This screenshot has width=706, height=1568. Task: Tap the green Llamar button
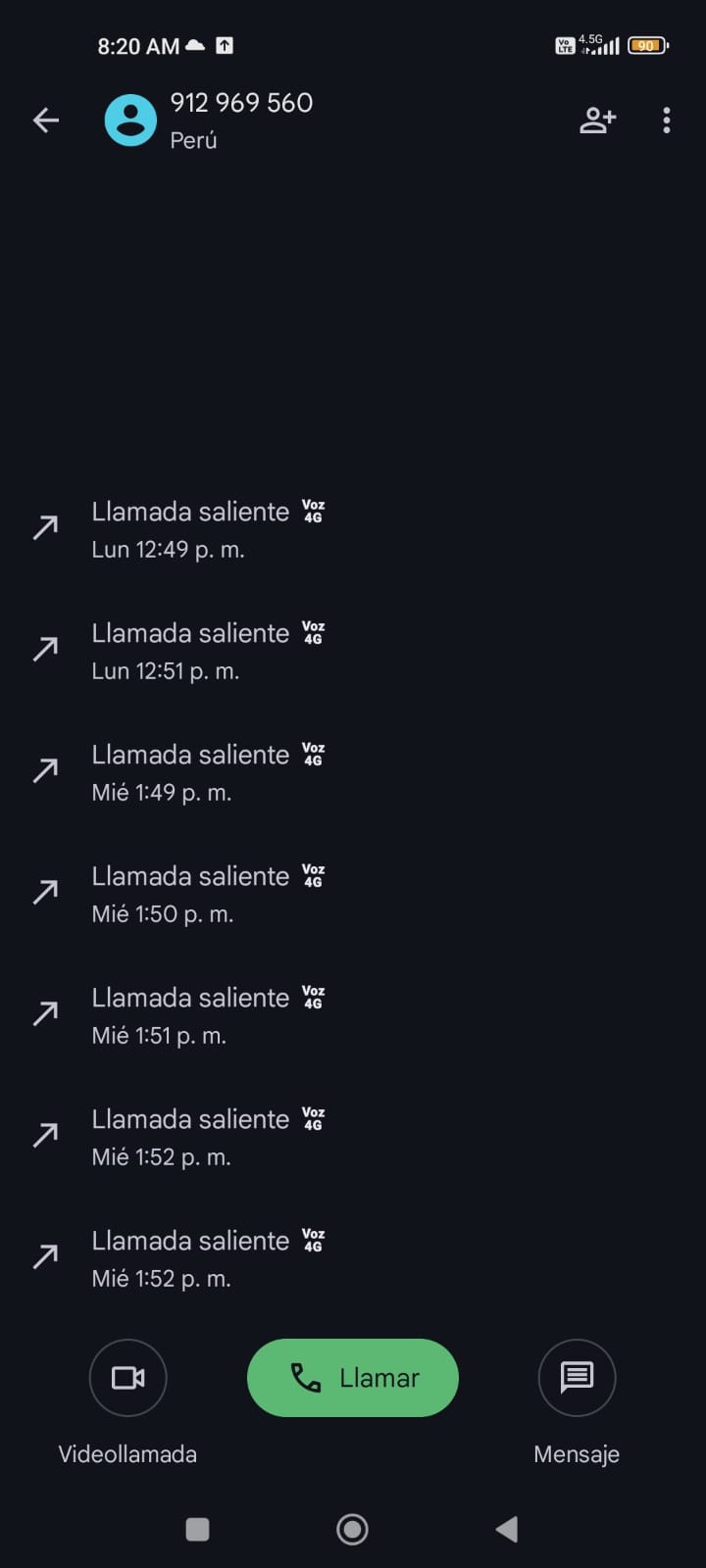click(353, 1378)
